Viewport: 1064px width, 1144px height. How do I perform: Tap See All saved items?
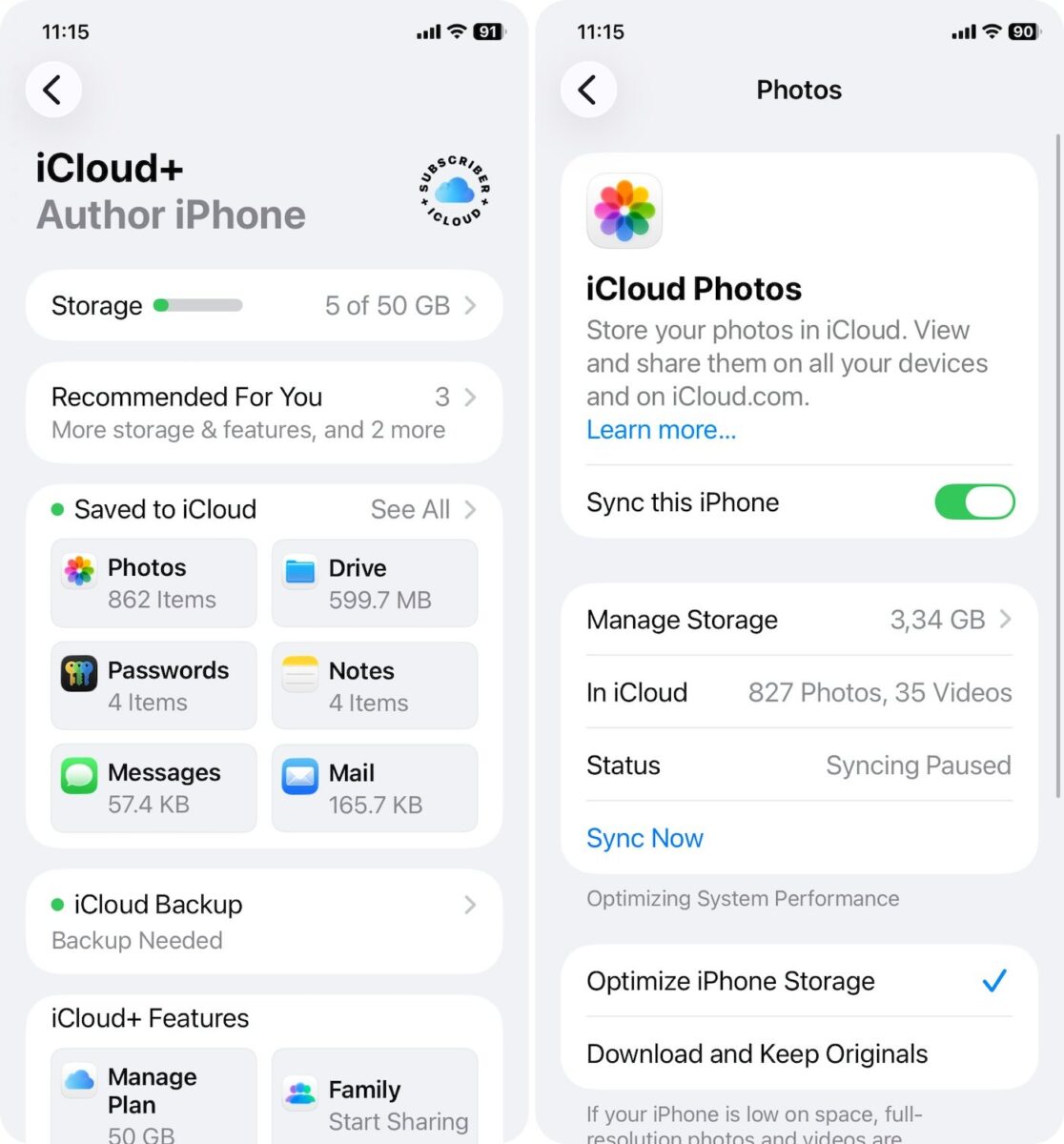410,509
